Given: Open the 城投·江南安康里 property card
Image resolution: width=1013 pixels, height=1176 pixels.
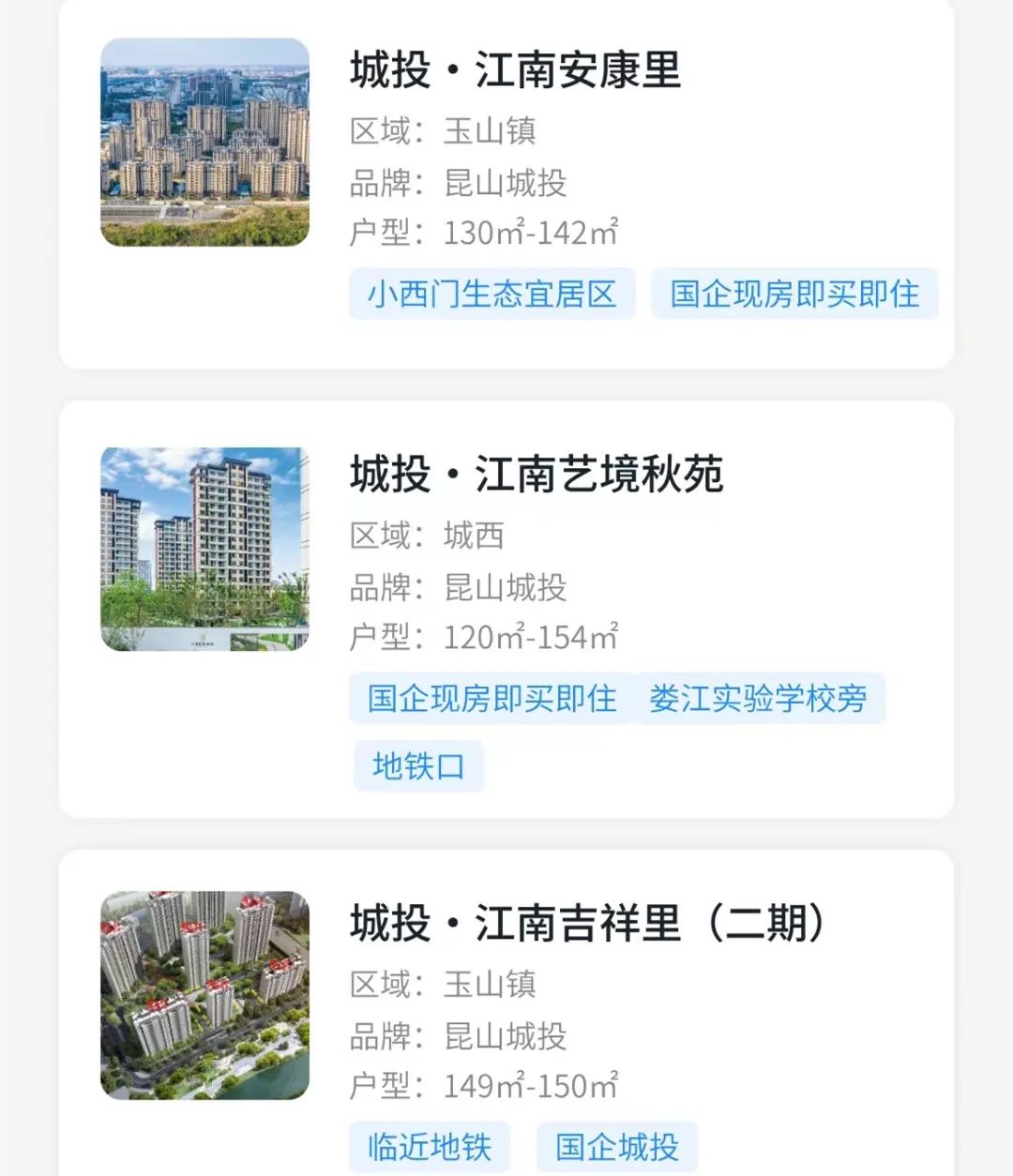Looking at the screenshot, I should tap(515, 71).
